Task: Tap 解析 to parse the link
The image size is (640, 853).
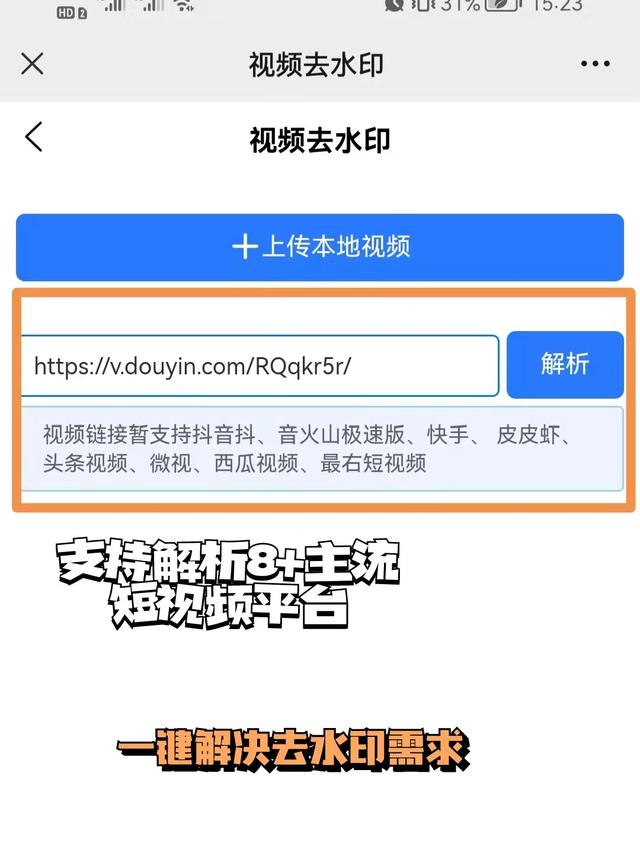Action: point(565,364)
